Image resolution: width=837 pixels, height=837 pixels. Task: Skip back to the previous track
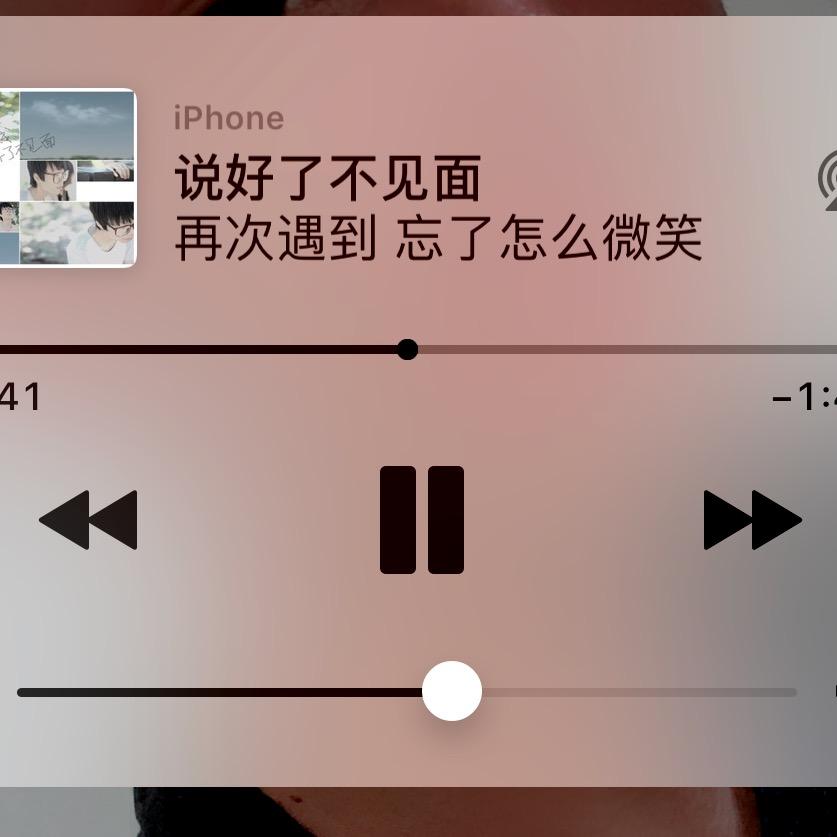[88, 519]
